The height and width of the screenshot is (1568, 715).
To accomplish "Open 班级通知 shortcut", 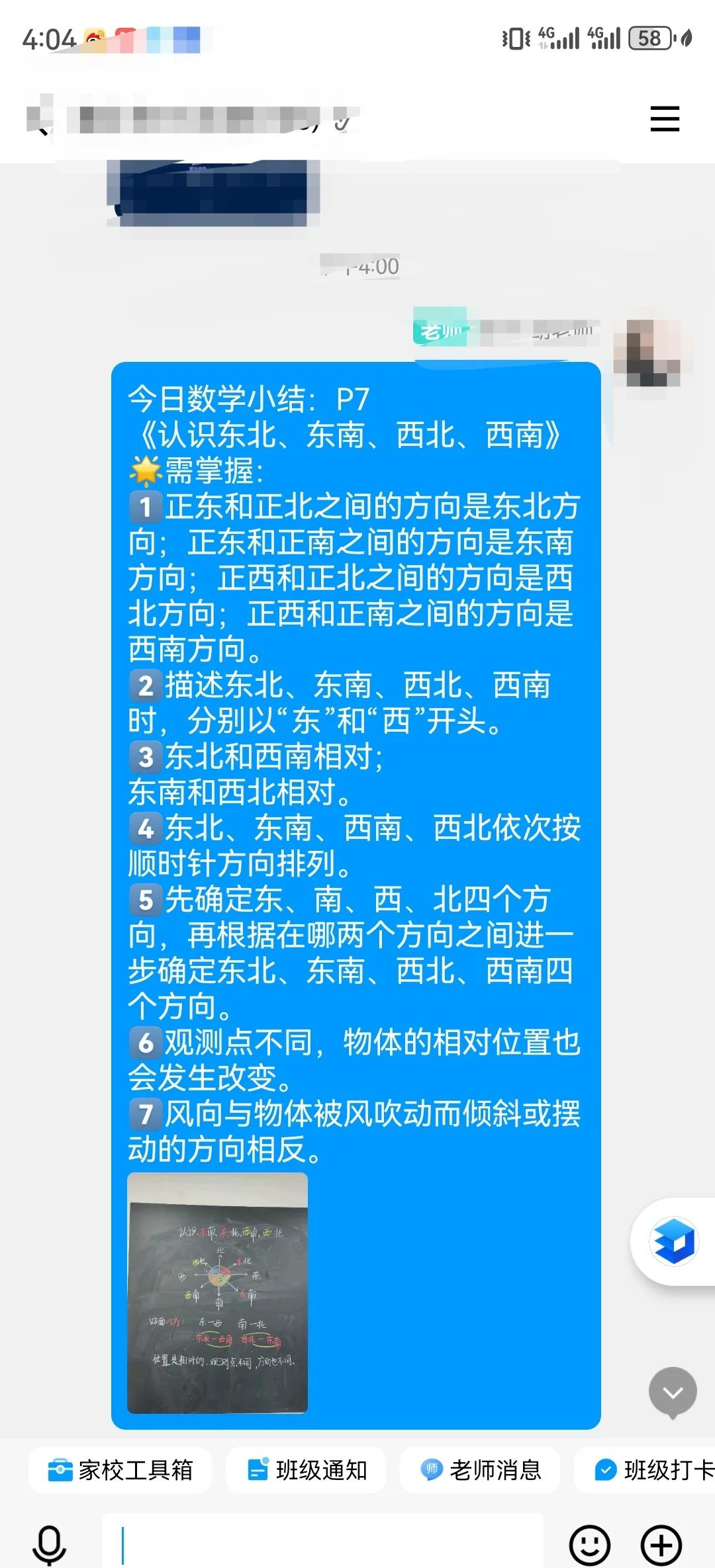I will point(307,1470).
